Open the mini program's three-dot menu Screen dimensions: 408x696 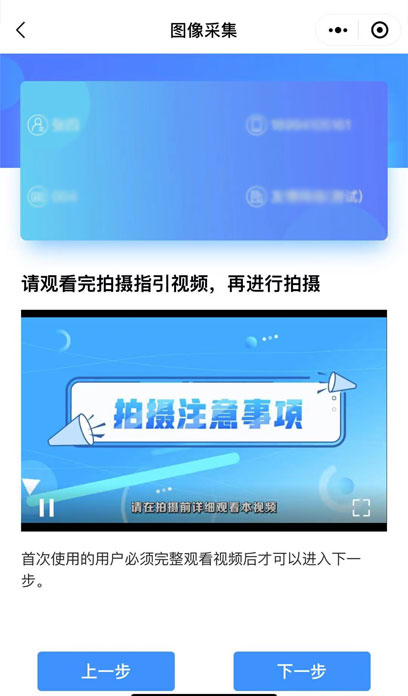click(x=338, y=30)
